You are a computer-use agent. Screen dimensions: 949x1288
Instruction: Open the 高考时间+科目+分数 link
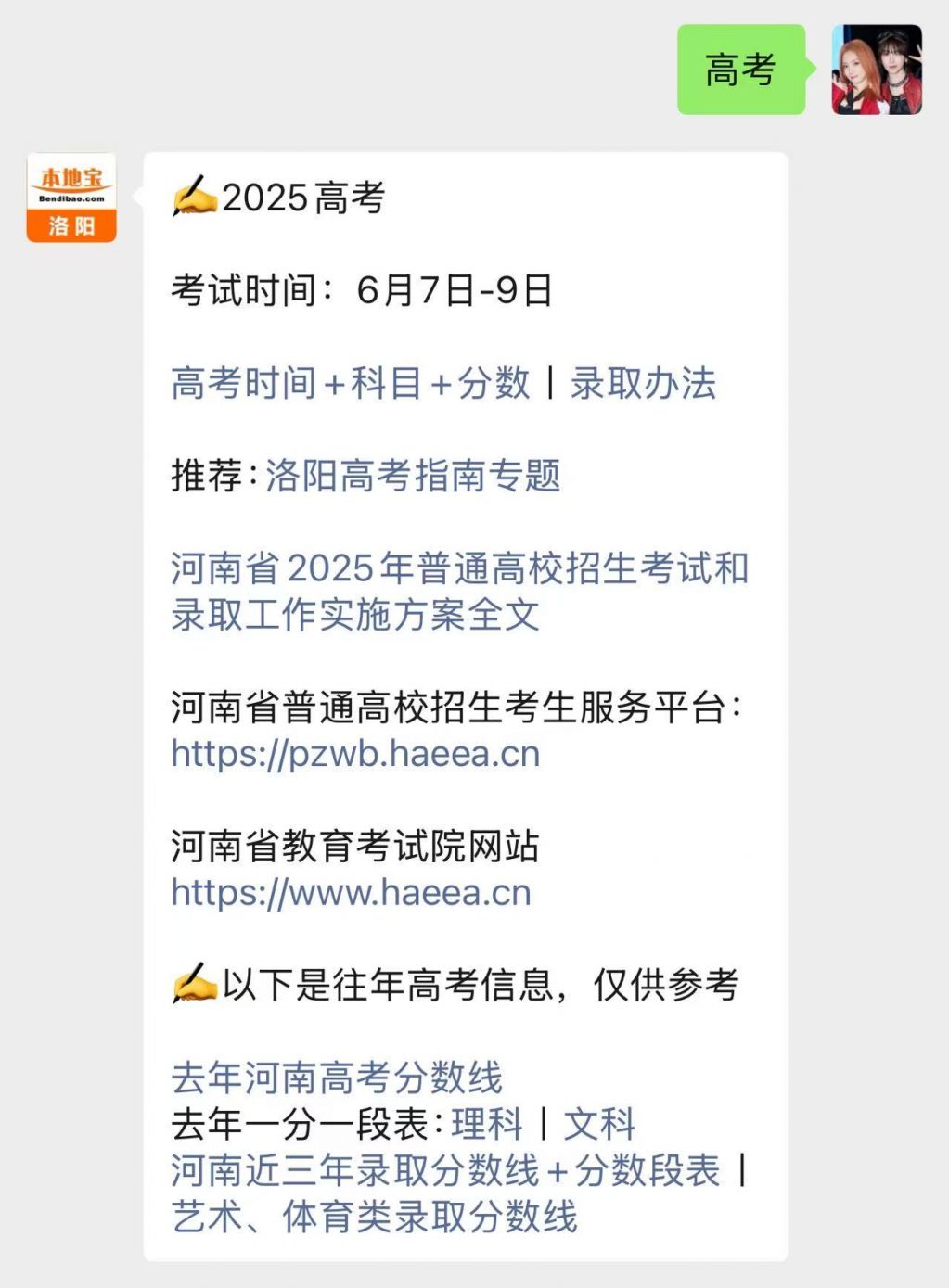pos(350,383)
